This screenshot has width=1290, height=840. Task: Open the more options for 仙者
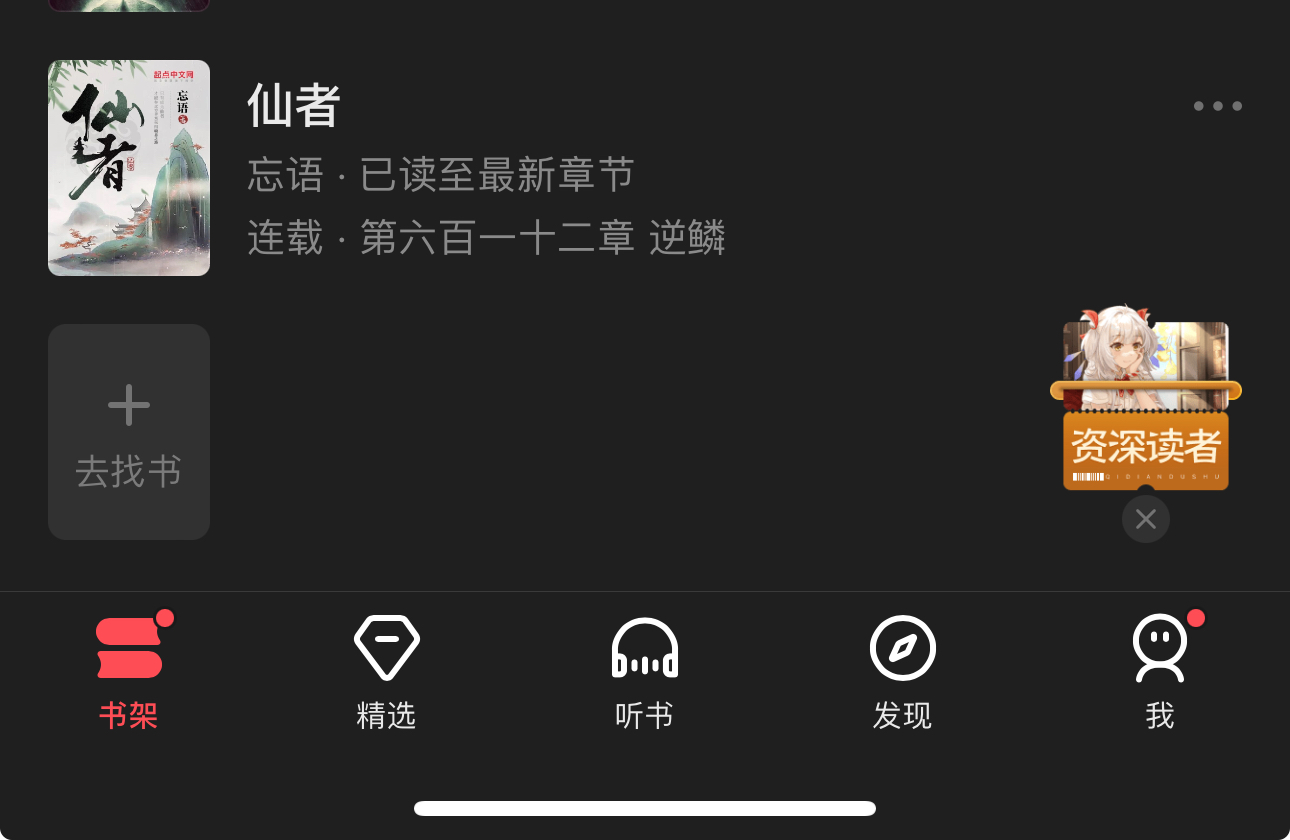click(1217, 106)
